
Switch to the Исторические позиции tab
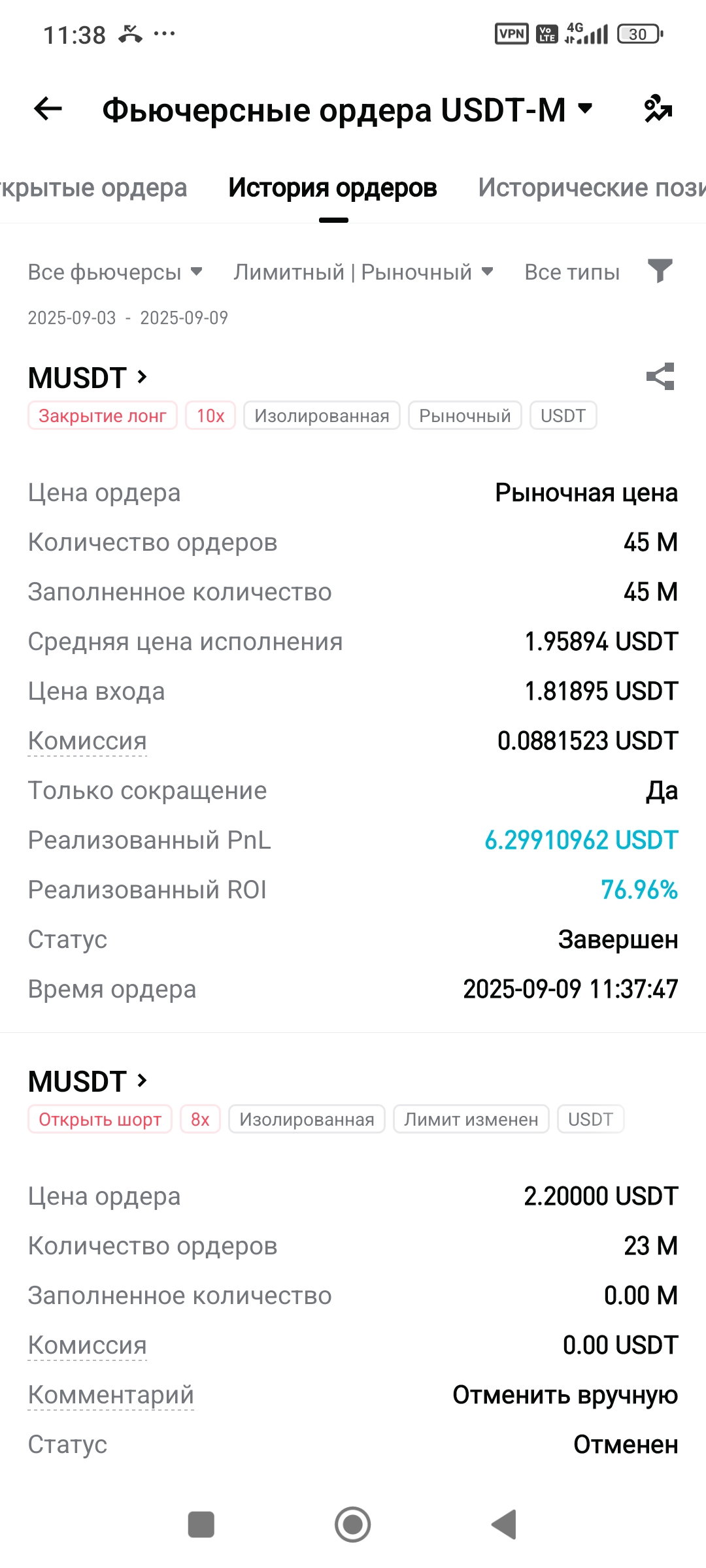592,188
